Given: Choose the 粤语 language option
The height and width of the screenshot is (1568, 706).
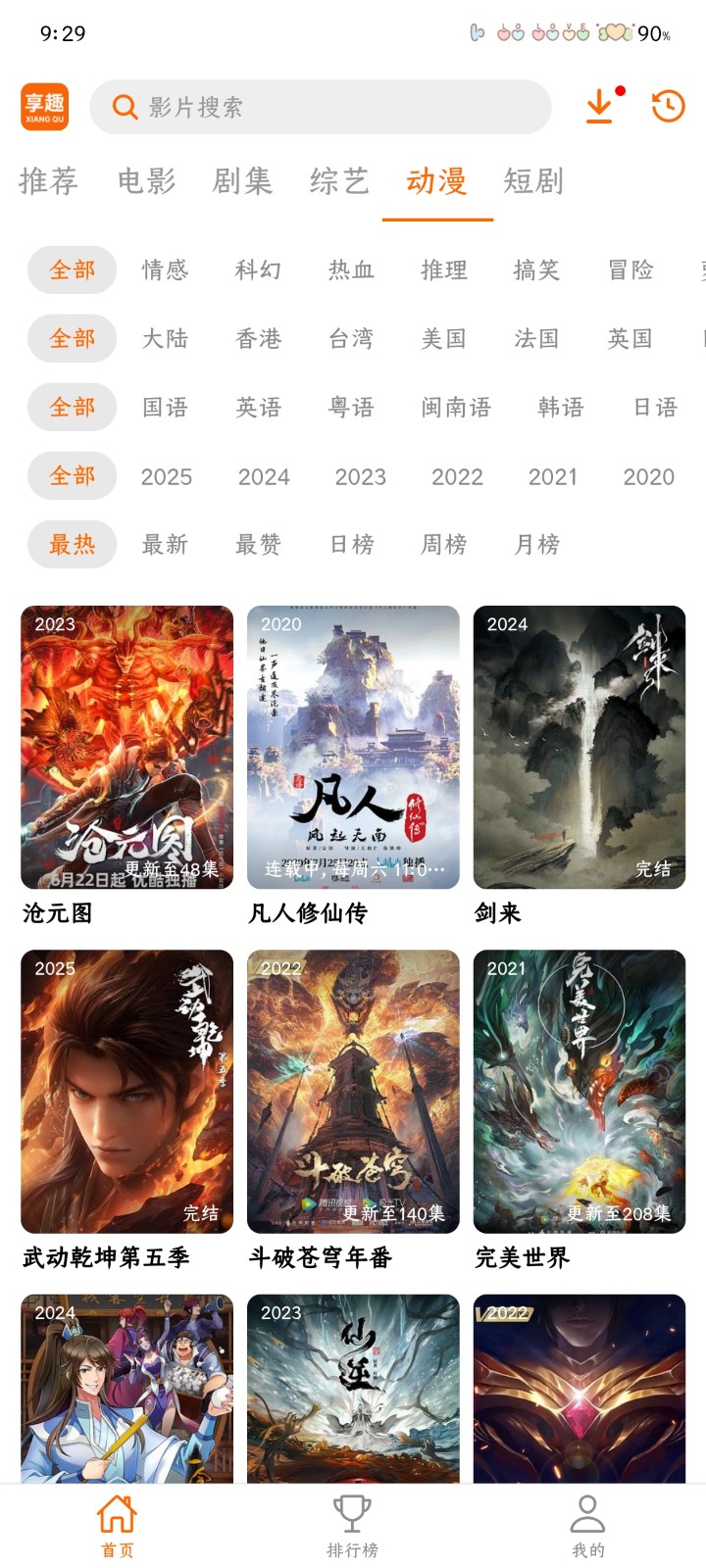Looking at the screenshot, I should click(350, 408).
